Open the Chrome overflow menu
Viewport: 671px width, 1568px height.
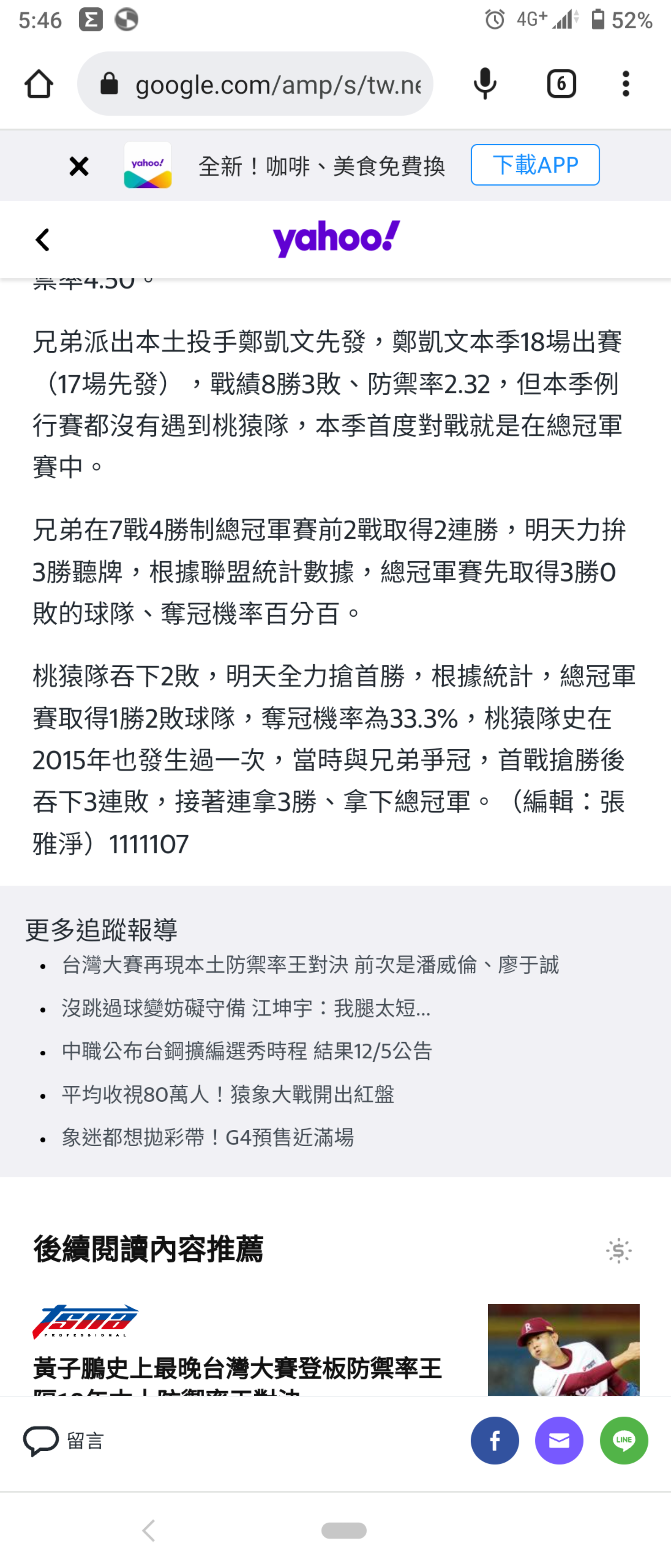625,84
